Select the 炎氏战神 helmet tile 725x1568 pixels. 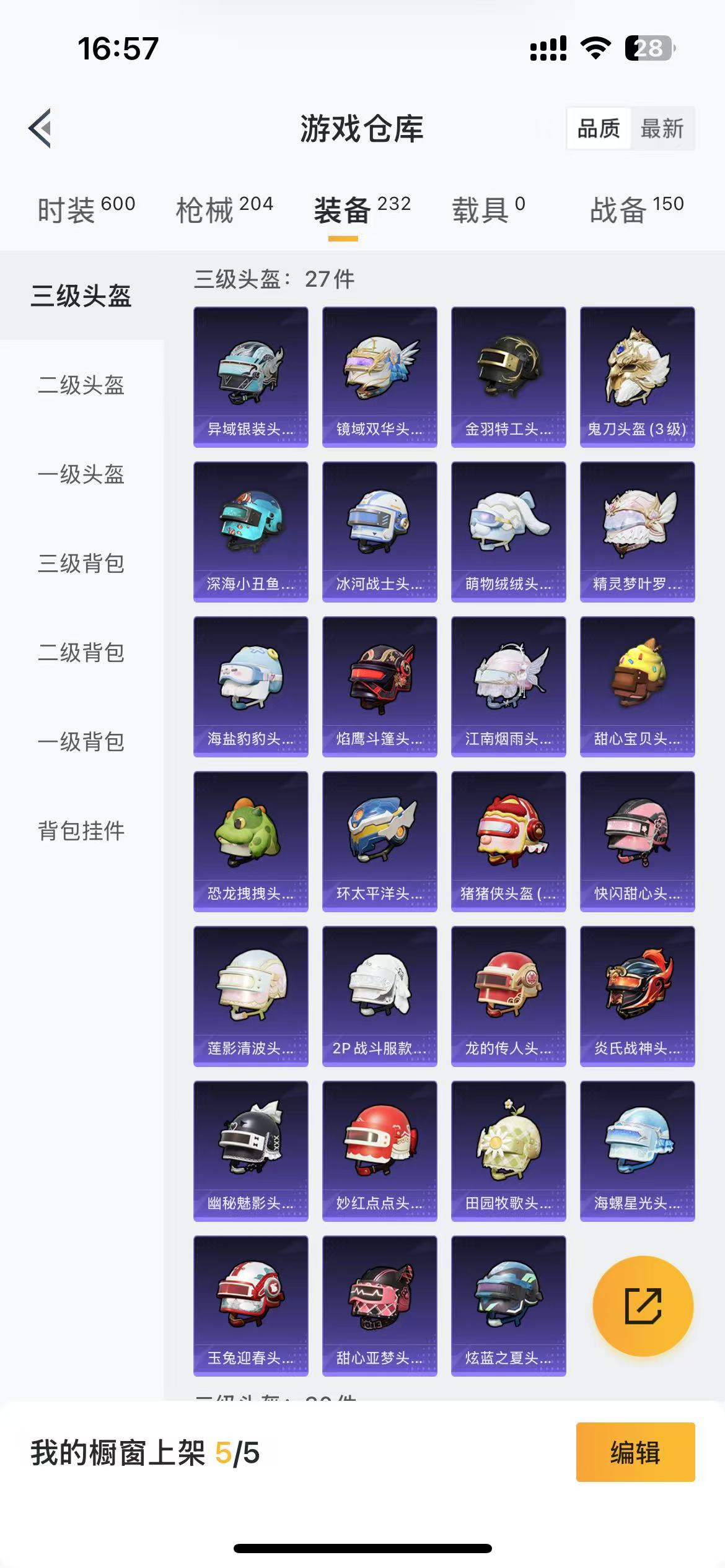tap(637, 996)
